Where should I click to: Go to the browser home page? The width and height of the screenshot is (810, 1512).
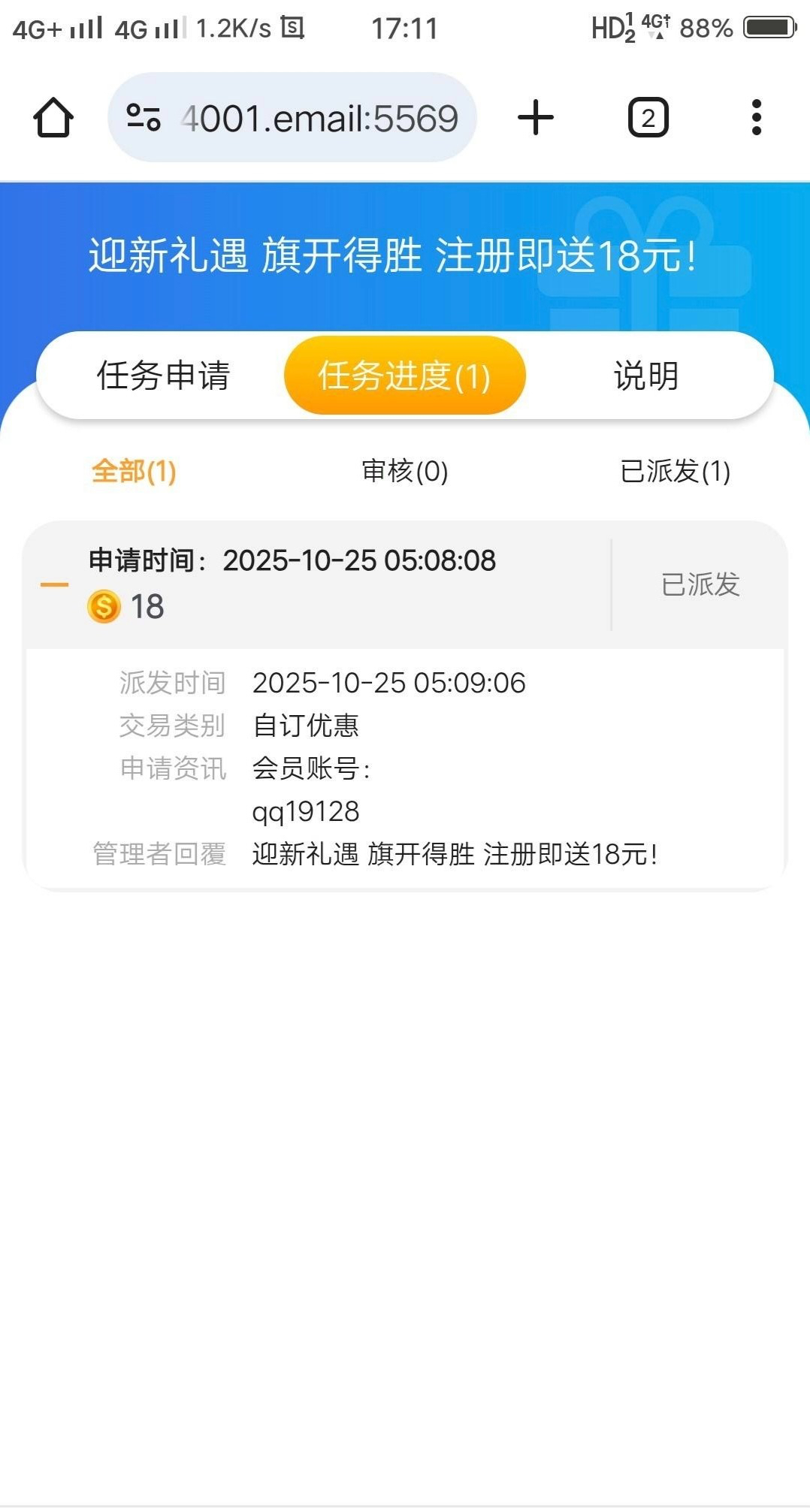click(x=53, y=118)
